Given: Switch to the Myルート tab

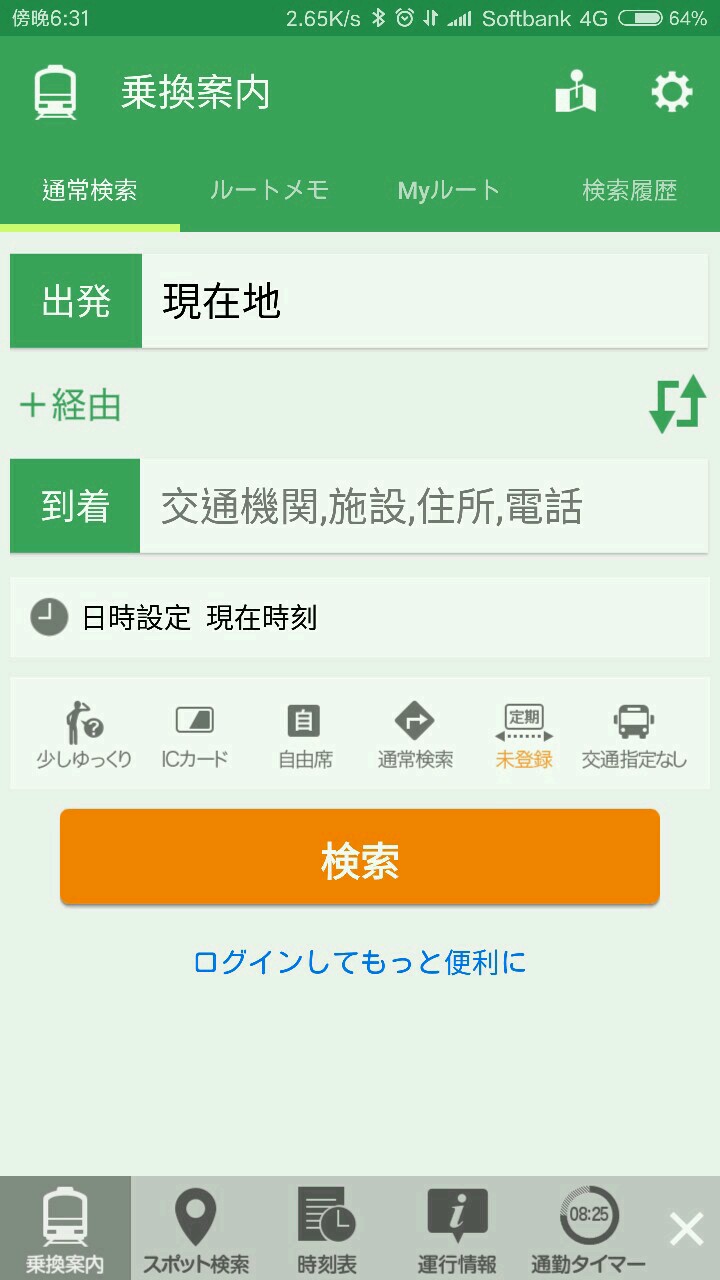Looking at the screenshot, I should (449, 190).
